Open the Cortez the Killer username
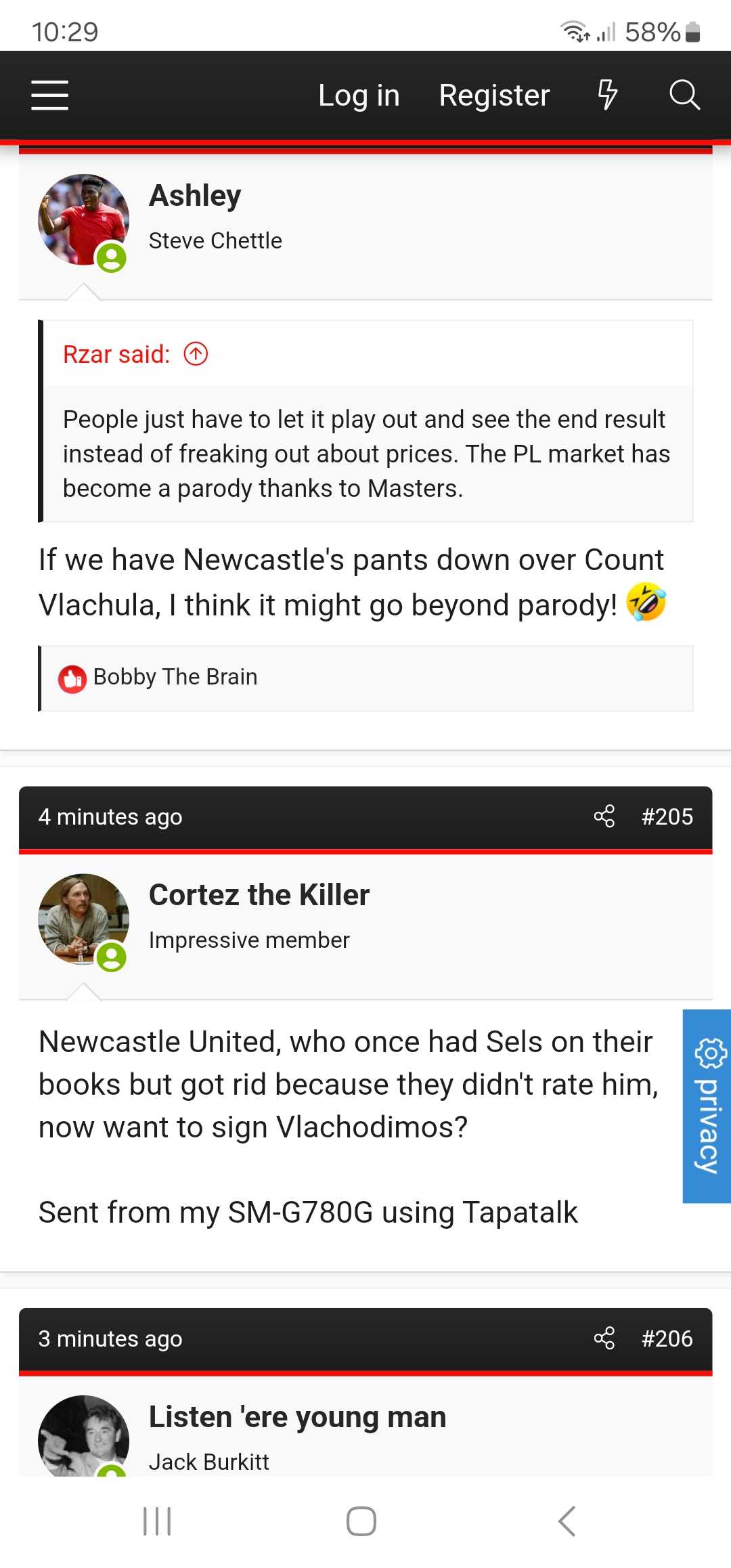This screenshot has height=1568, width=731. tap(259, 895)
